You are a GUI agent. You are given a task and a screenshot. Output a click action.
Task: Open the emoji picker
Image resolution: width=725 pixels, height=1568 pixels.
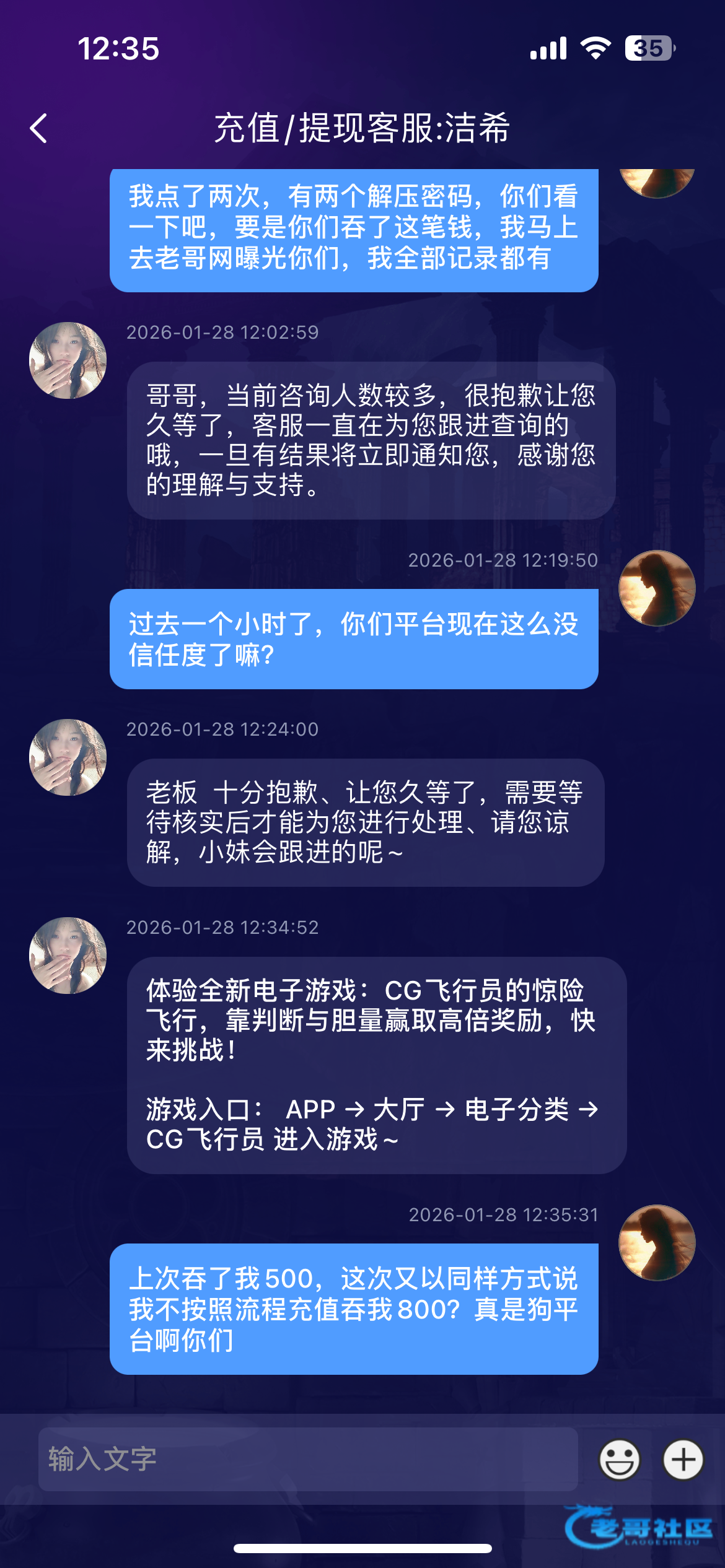tap(619, 1460)
